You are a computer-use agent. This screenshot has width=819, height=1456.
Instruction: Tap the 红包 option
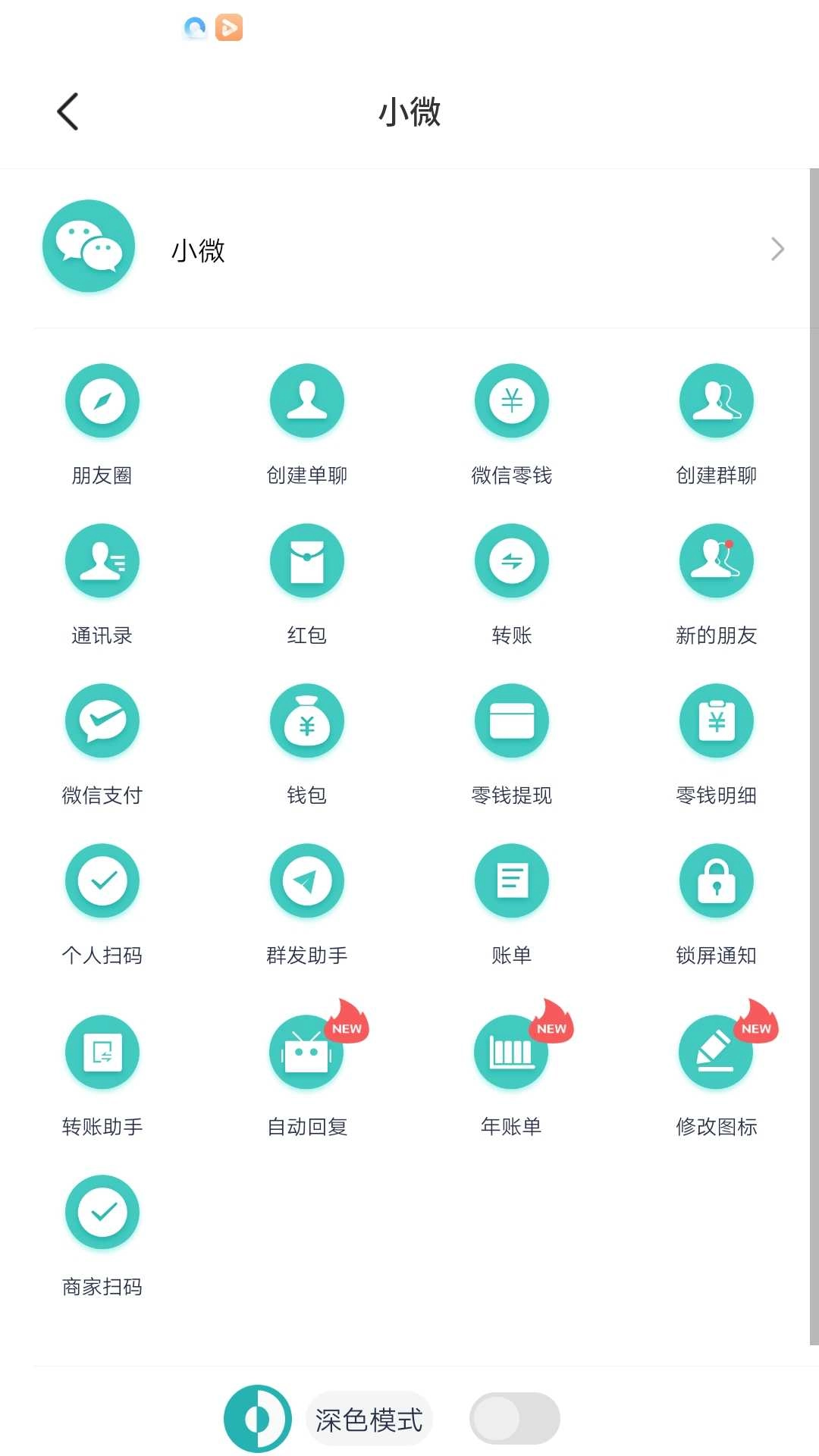click(x=307, y=561)
